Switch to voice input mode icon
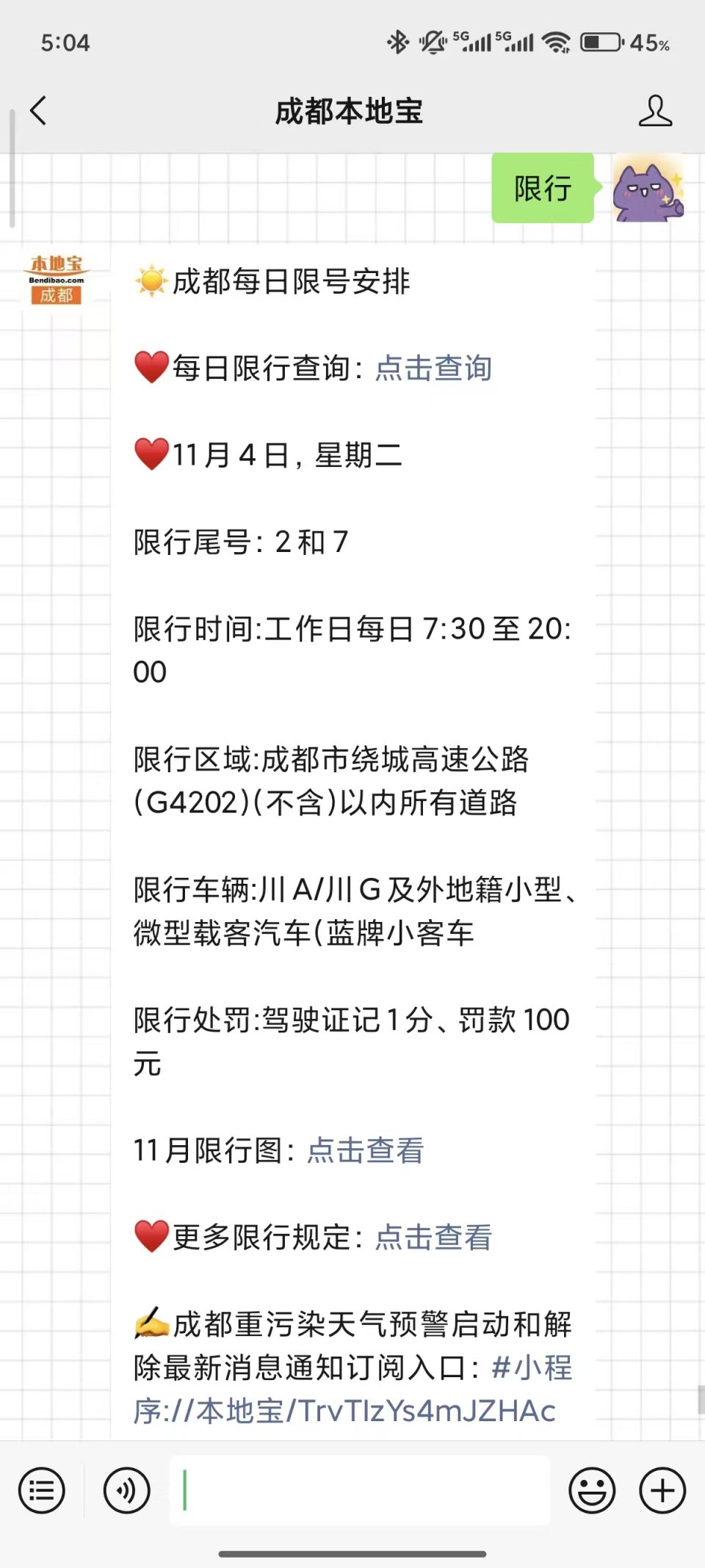 (126, 1491)
